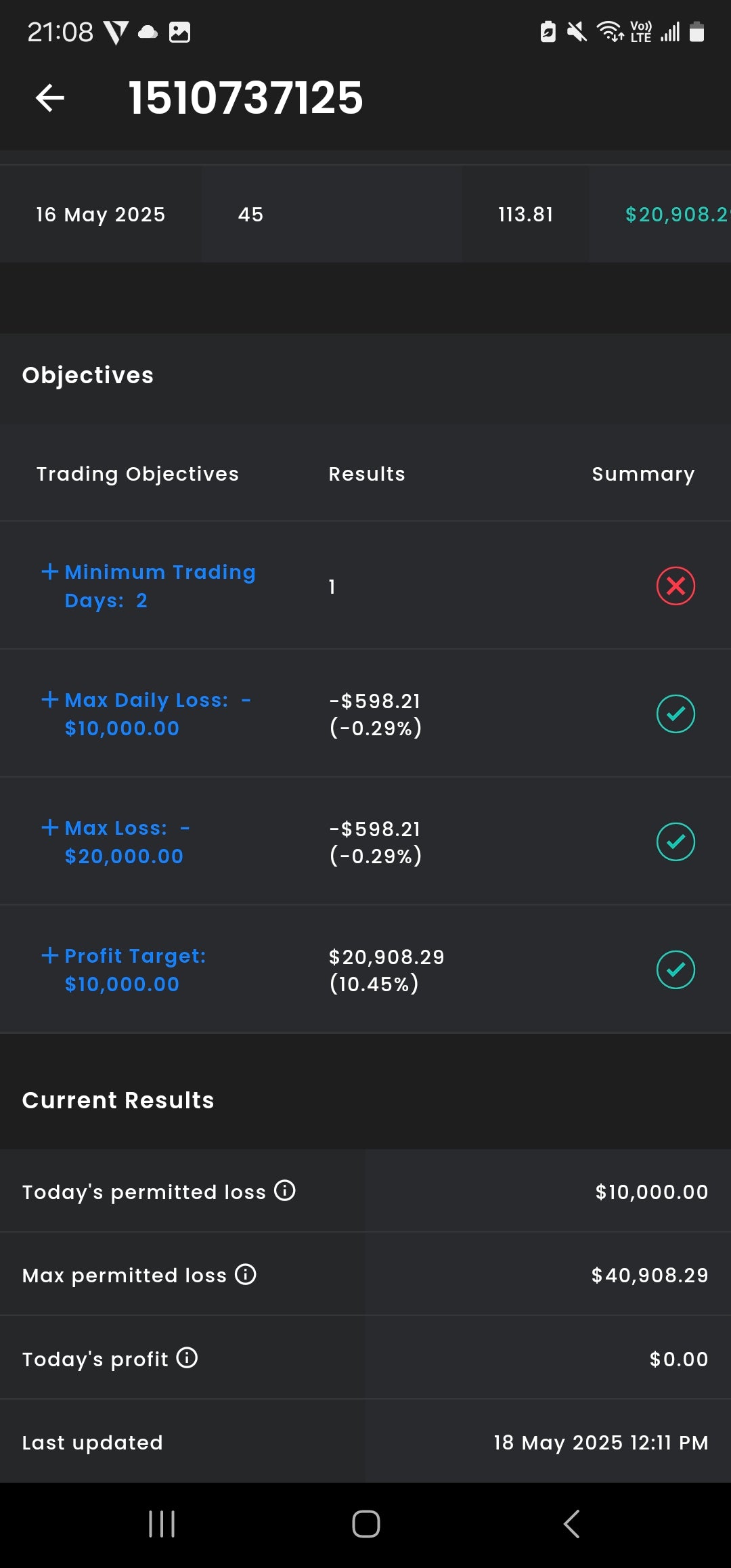
Task: Go to the home screen
Action: pos(366,1524)
